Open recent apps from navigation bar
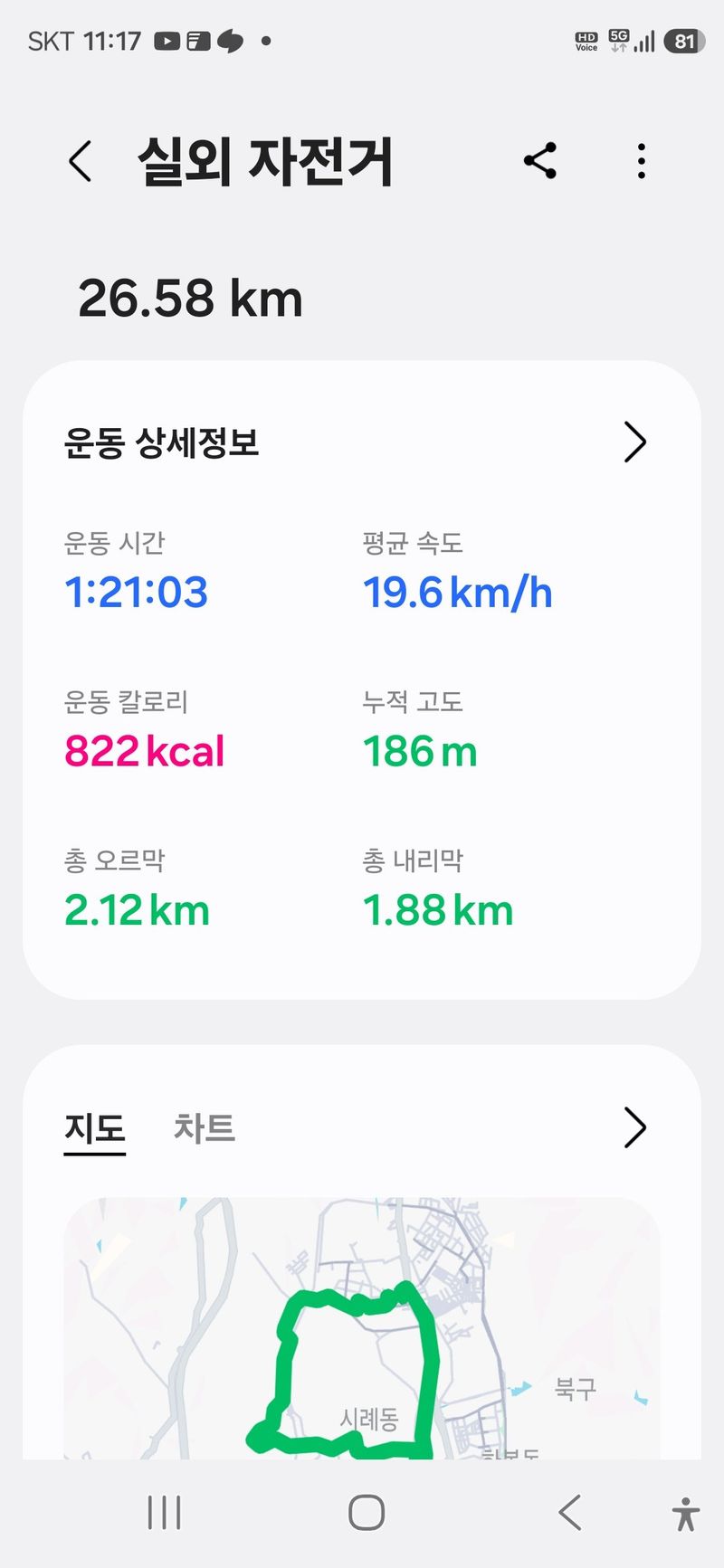Viewport: 724px width, 1568px height. point(165,1512)
